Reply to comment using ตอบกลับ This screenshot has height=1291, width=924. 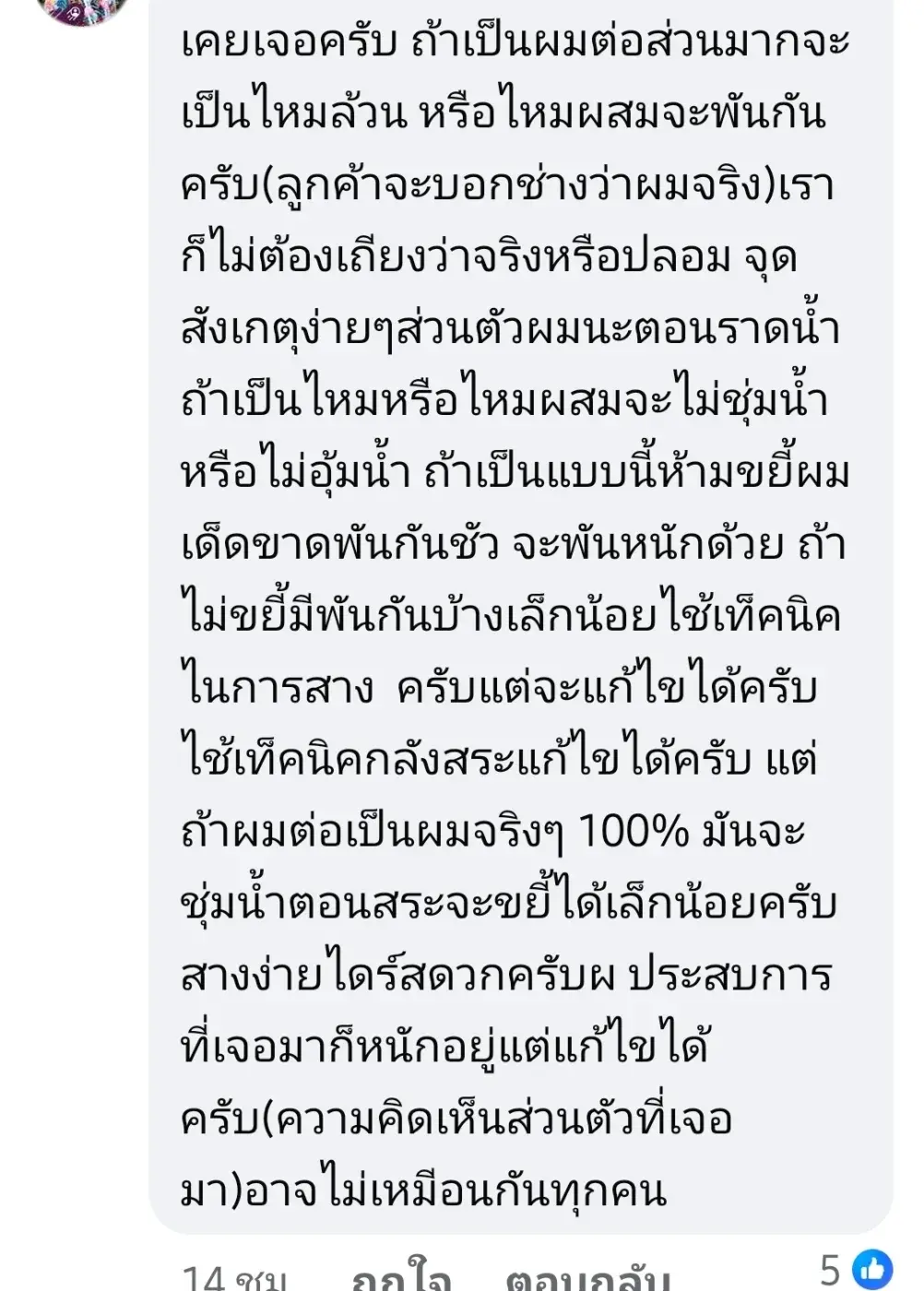586,1278
